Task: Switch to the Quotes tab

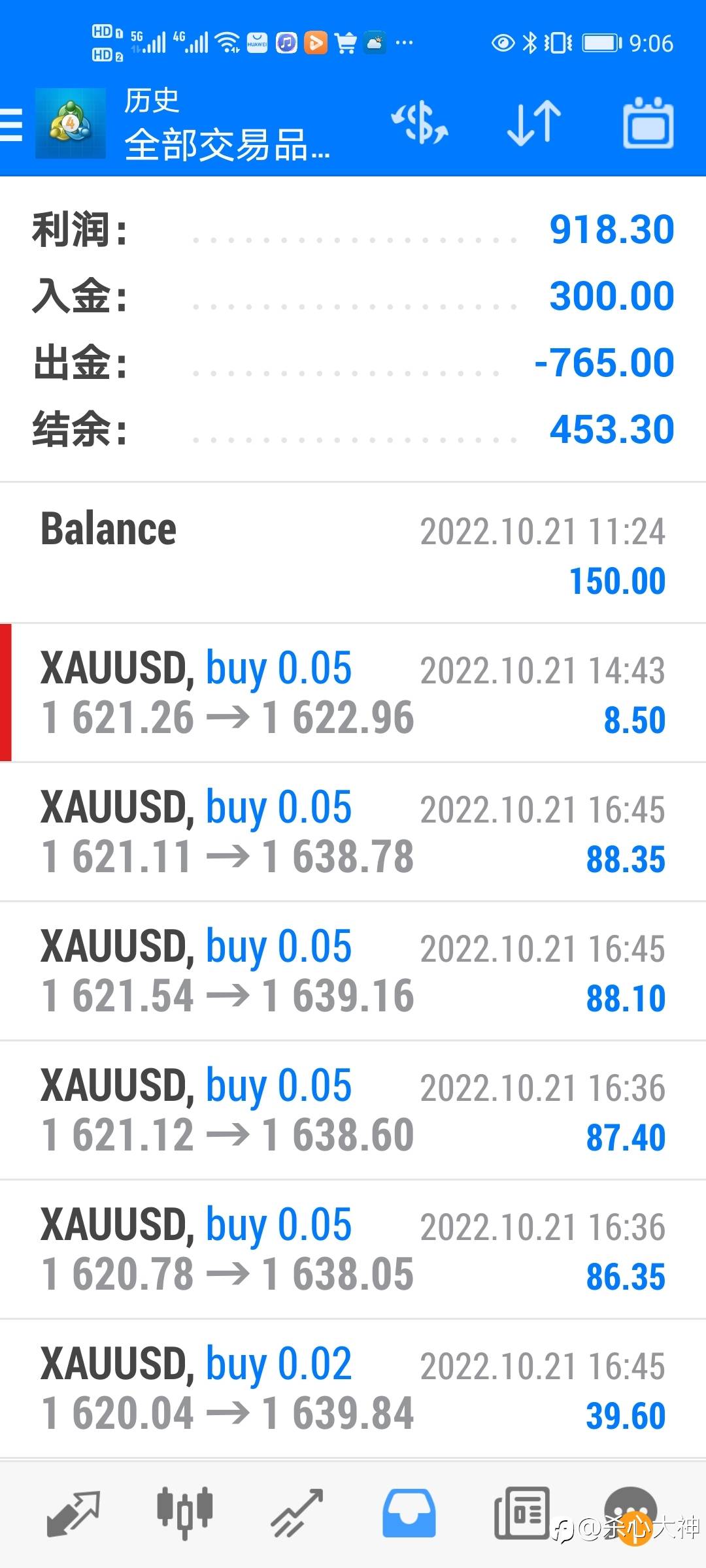Action: click(x=73, y=1513)
